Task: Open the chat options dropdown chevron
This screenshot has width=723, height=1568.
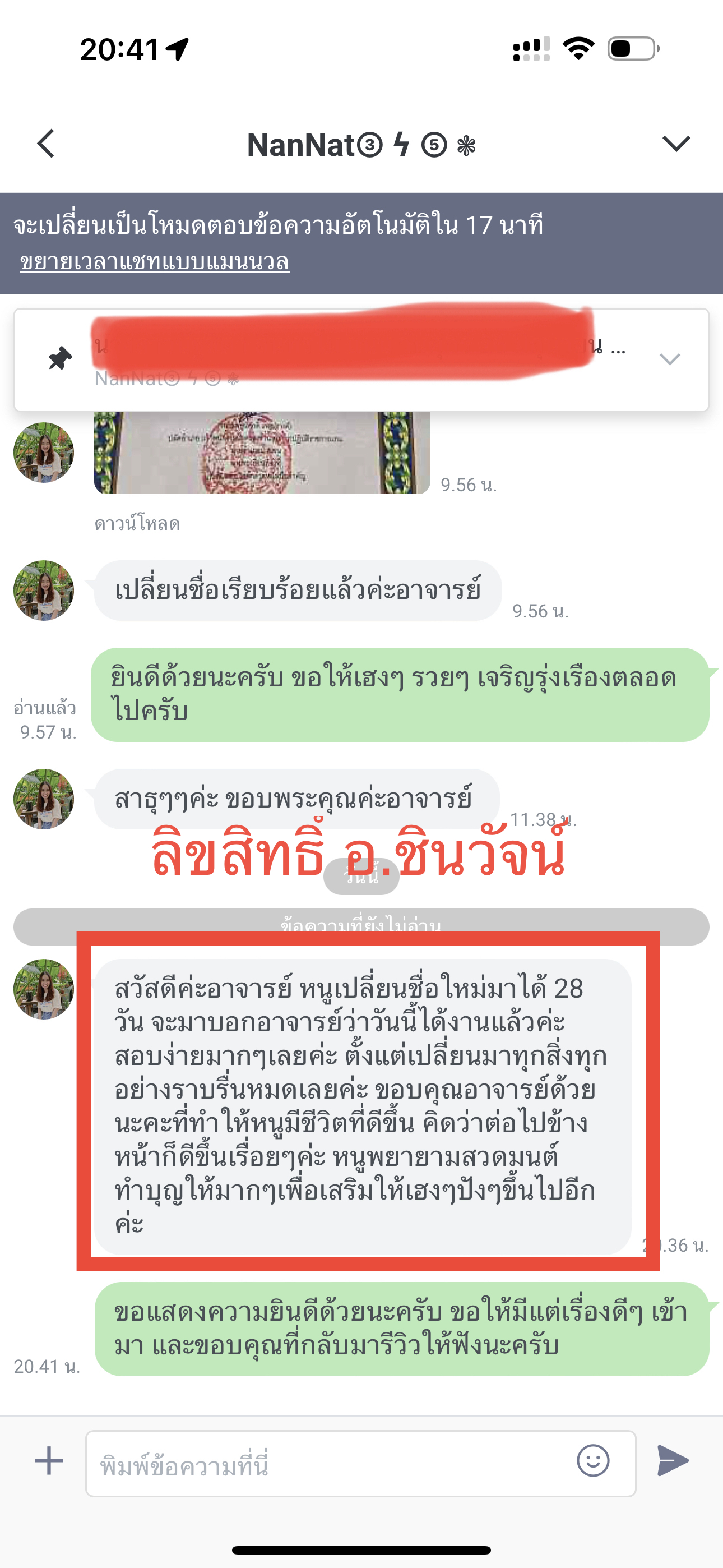Action: coord(675,144)
